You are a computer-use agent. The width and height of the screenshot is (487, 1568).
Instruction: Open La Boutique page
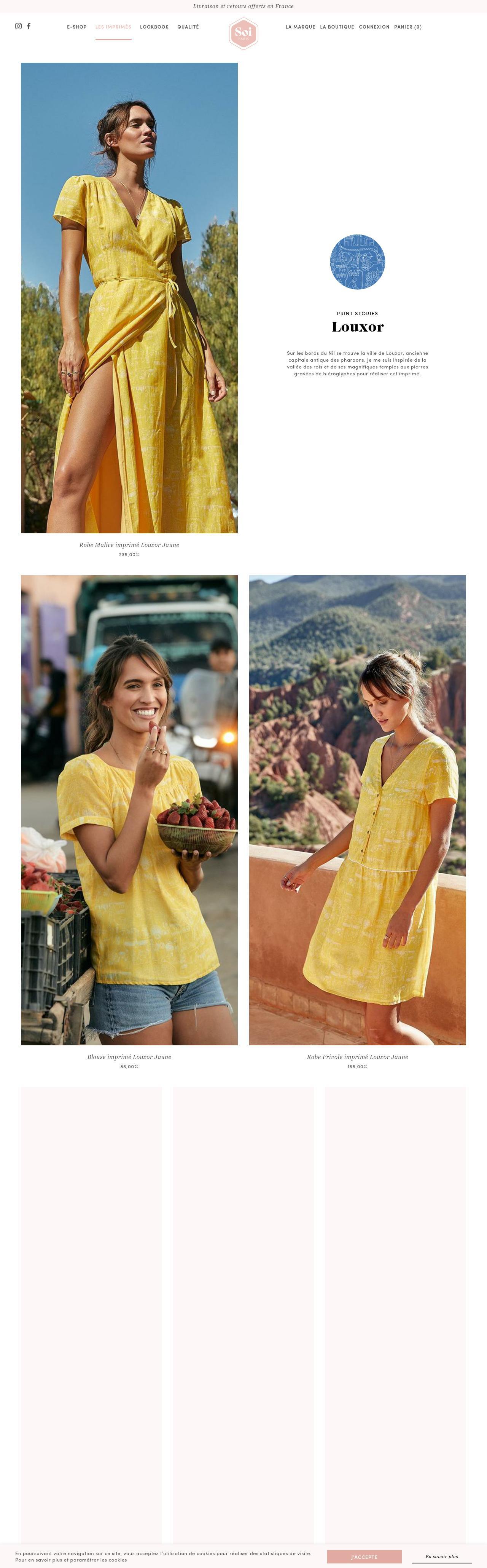click(337, 27)
